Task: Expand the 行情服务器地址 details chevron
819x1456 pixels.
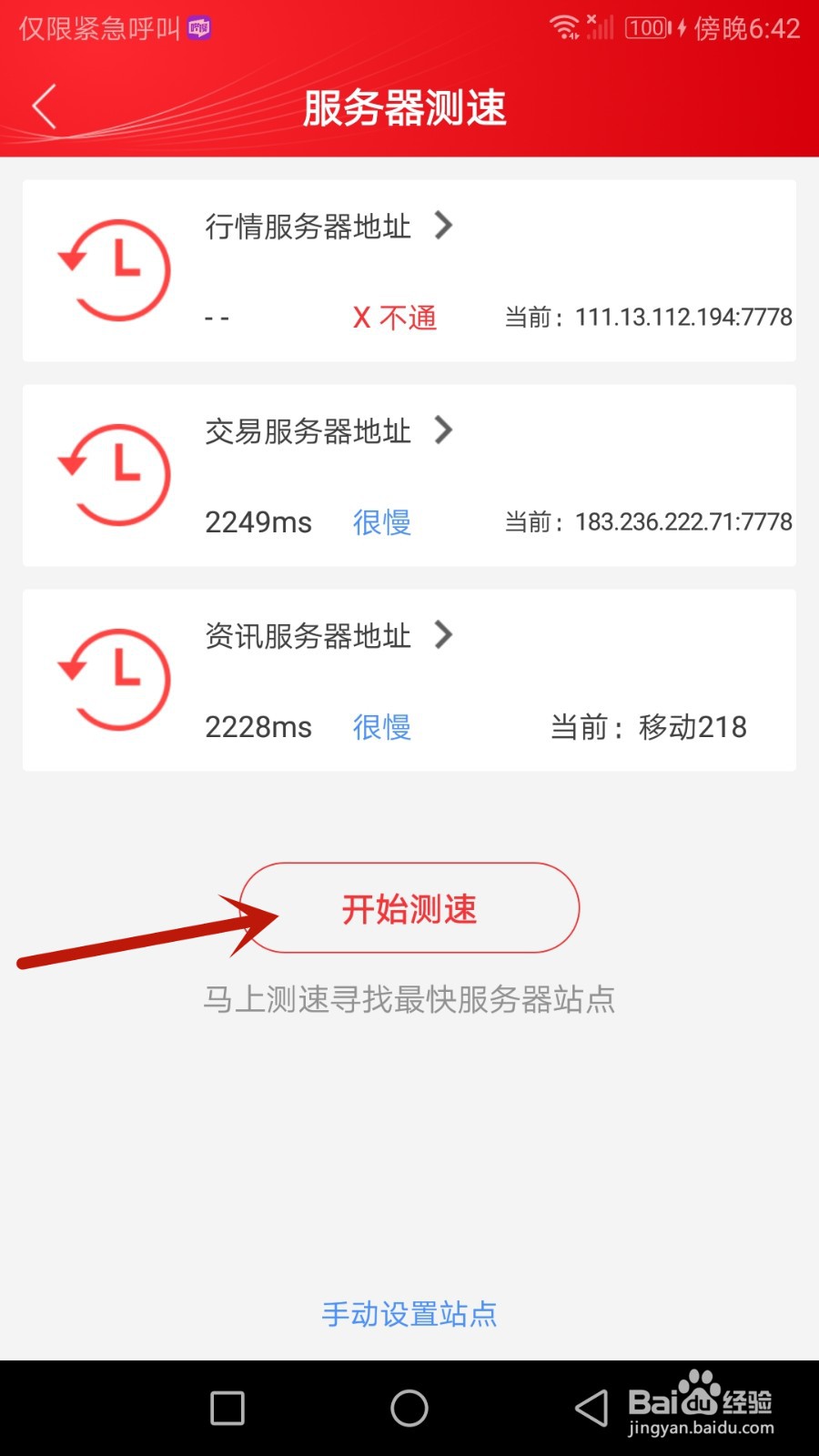Action: pos(445,226)
